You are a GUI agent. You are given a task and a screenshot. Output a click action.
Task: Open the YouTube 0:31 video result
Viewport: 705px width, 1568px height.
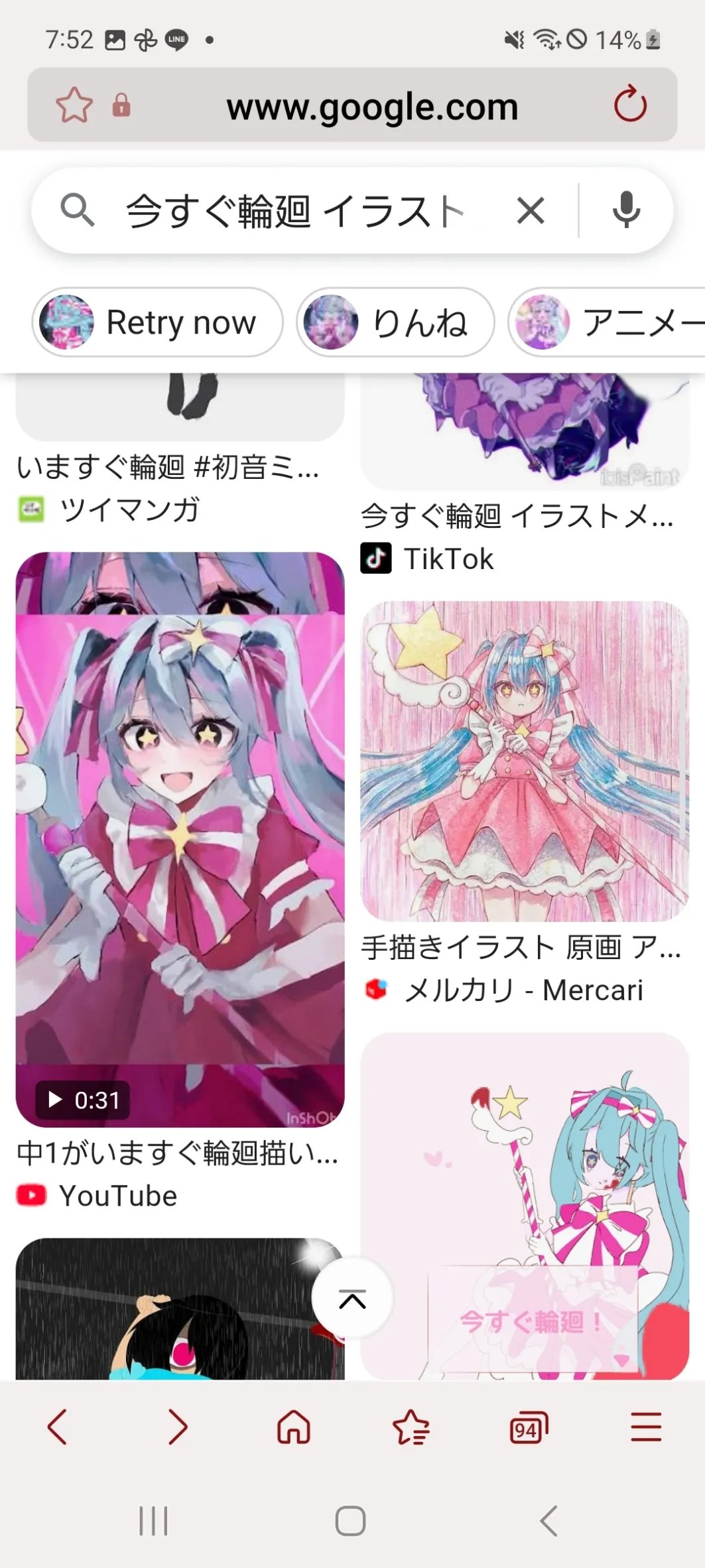coord(180,839)
